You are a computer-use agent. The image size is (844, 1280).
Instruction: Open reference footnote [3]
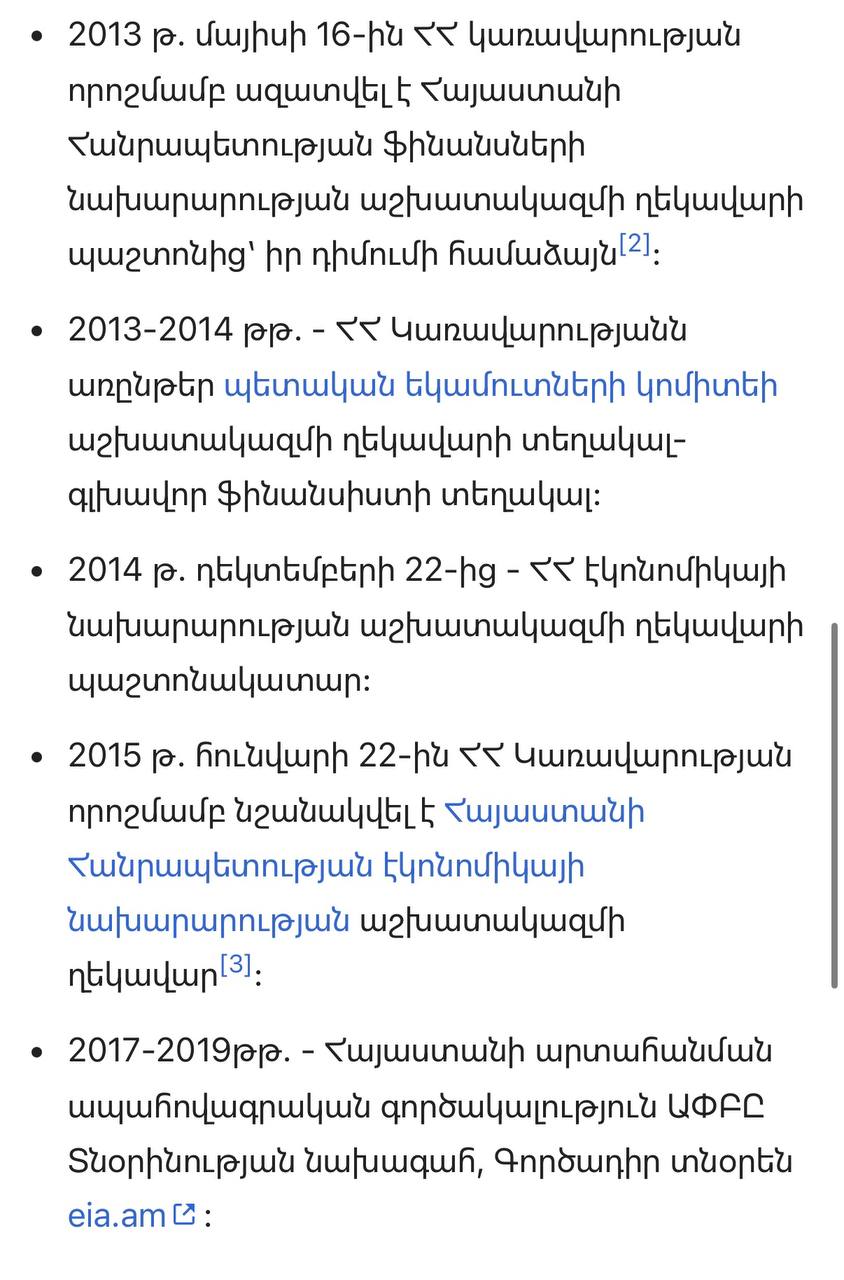pos(235,964)
